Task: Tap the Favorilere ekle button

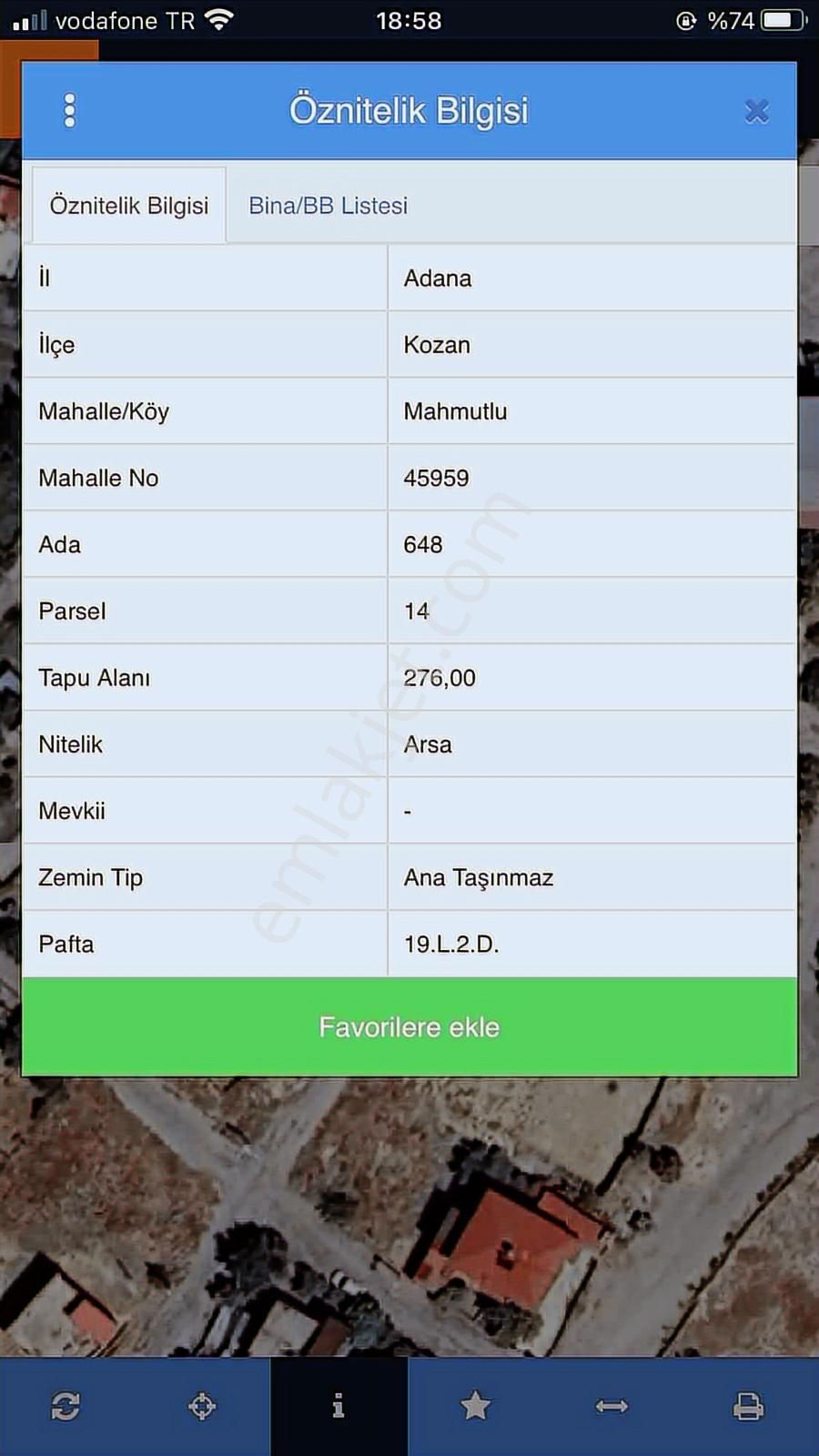Action: pyautogui.click(x=409, y=1027)
